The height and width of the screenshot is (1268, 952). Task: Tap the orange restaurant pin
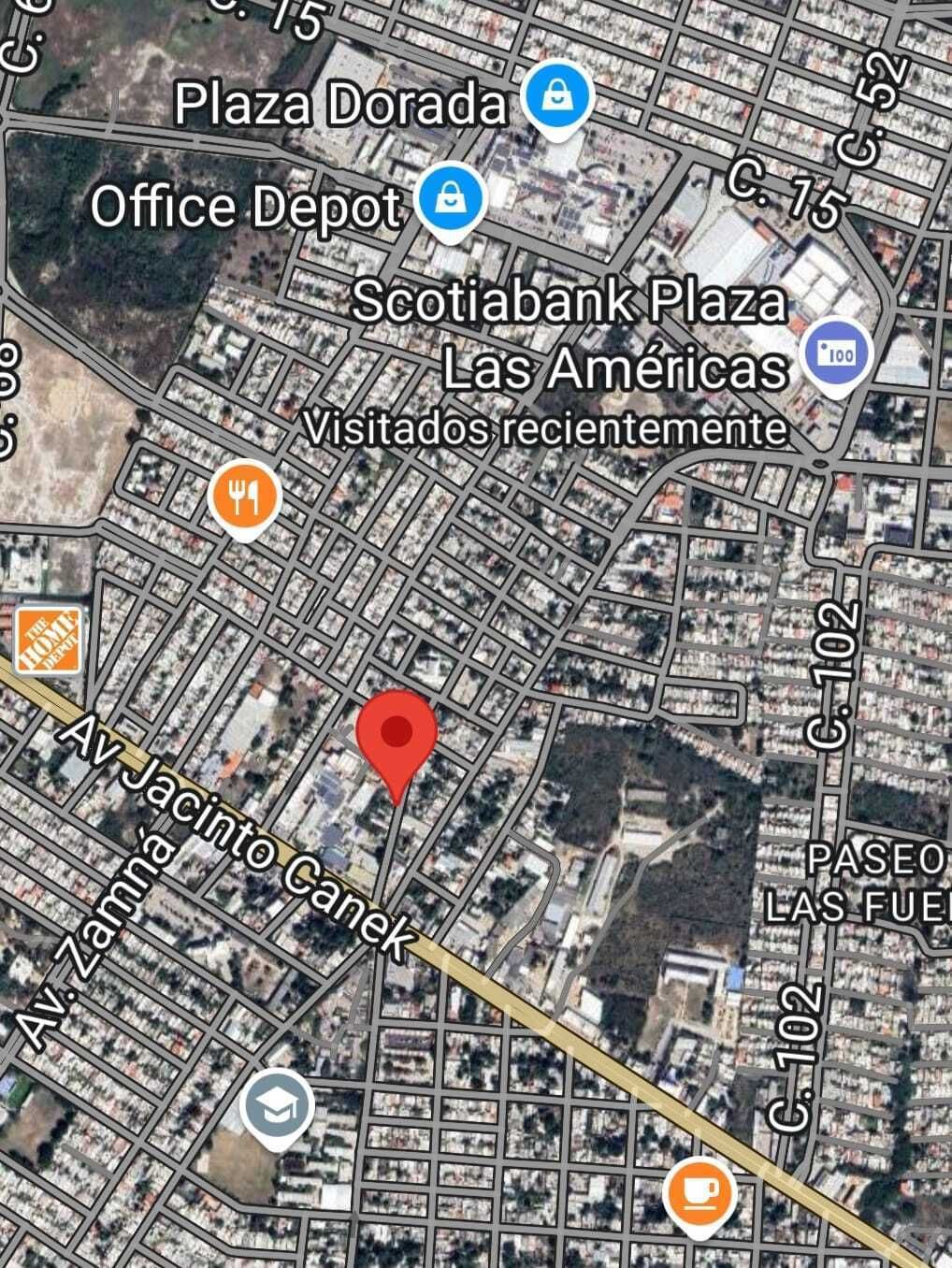click(243, 497)
